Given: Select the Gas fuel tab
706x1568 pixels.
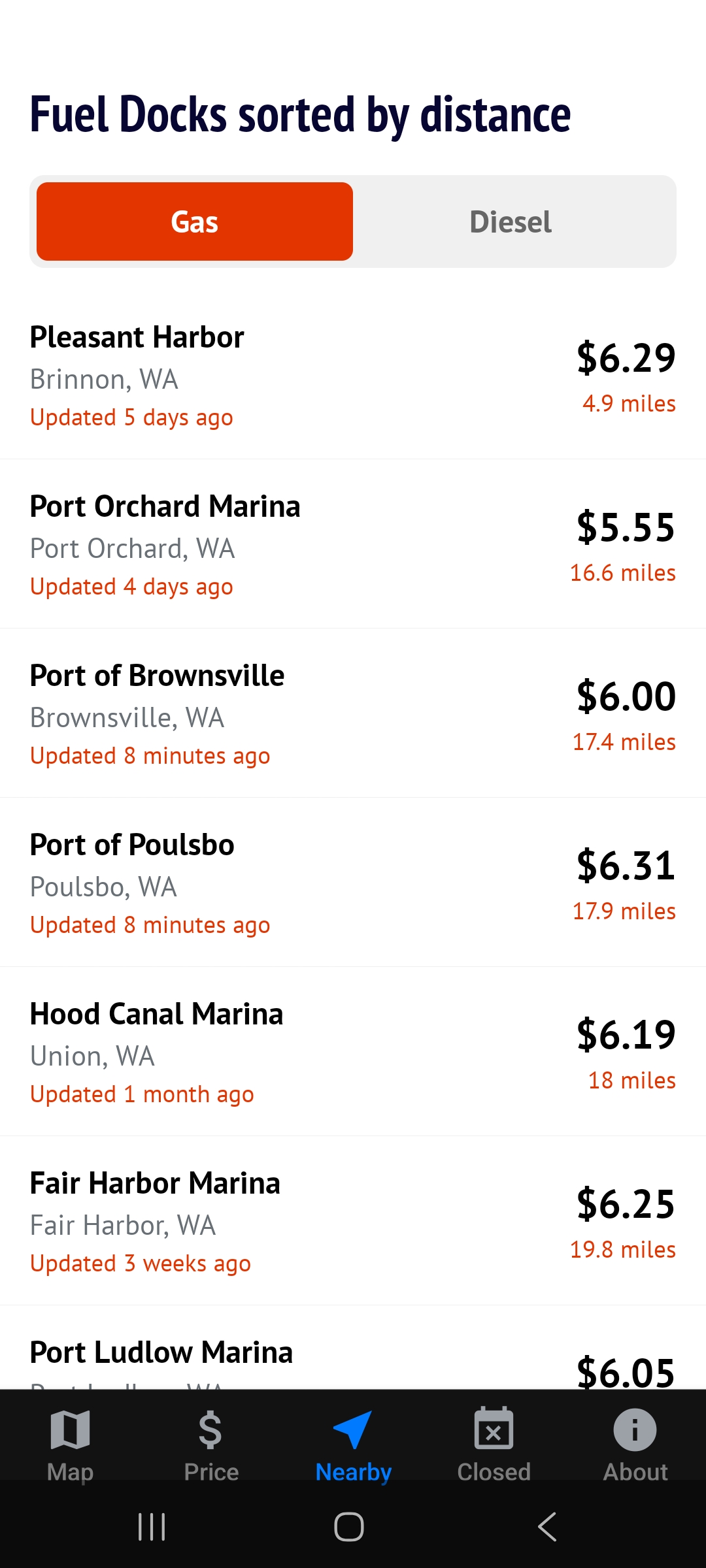Looking at the screenshot, I should 195,221.
